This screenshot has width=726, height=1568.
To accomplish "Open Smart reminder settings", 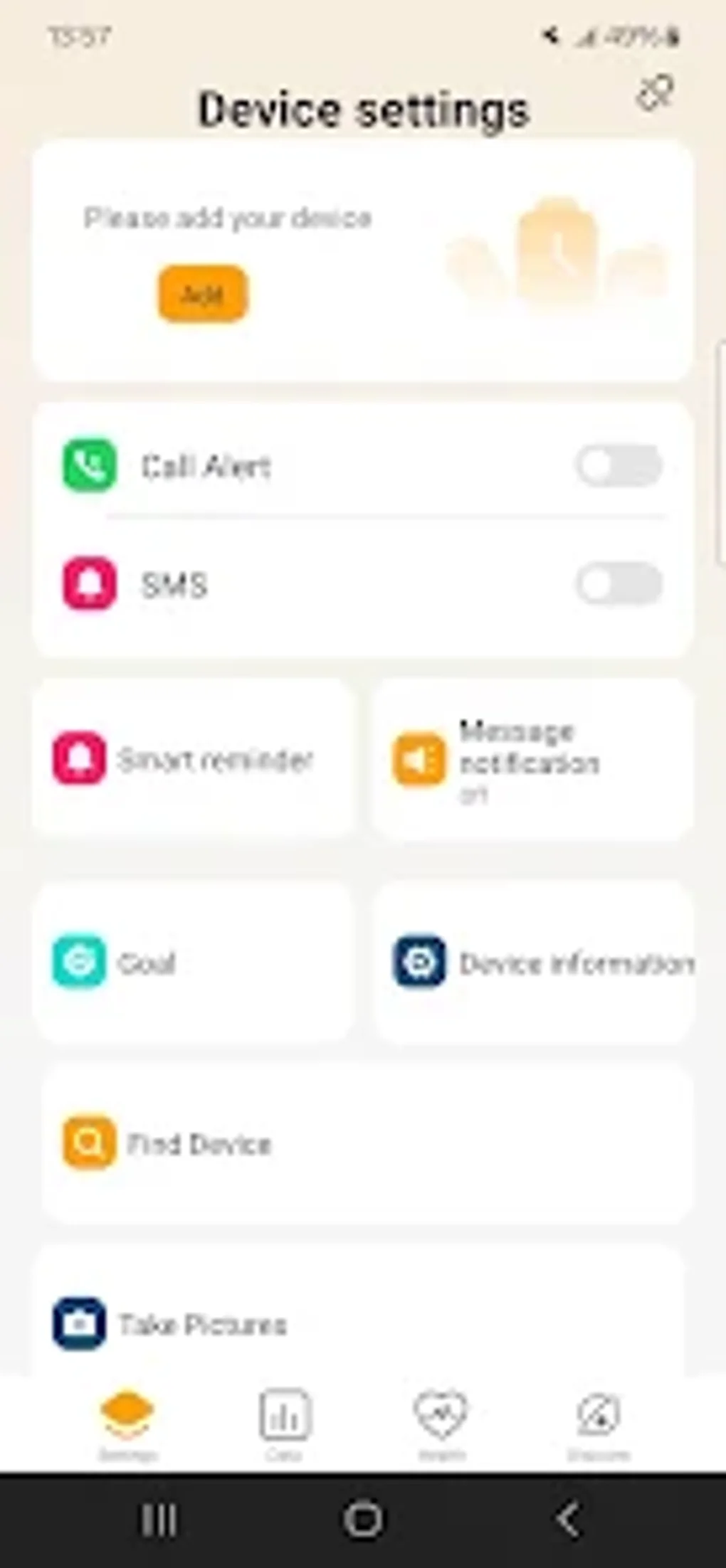I will coord(80,758).
